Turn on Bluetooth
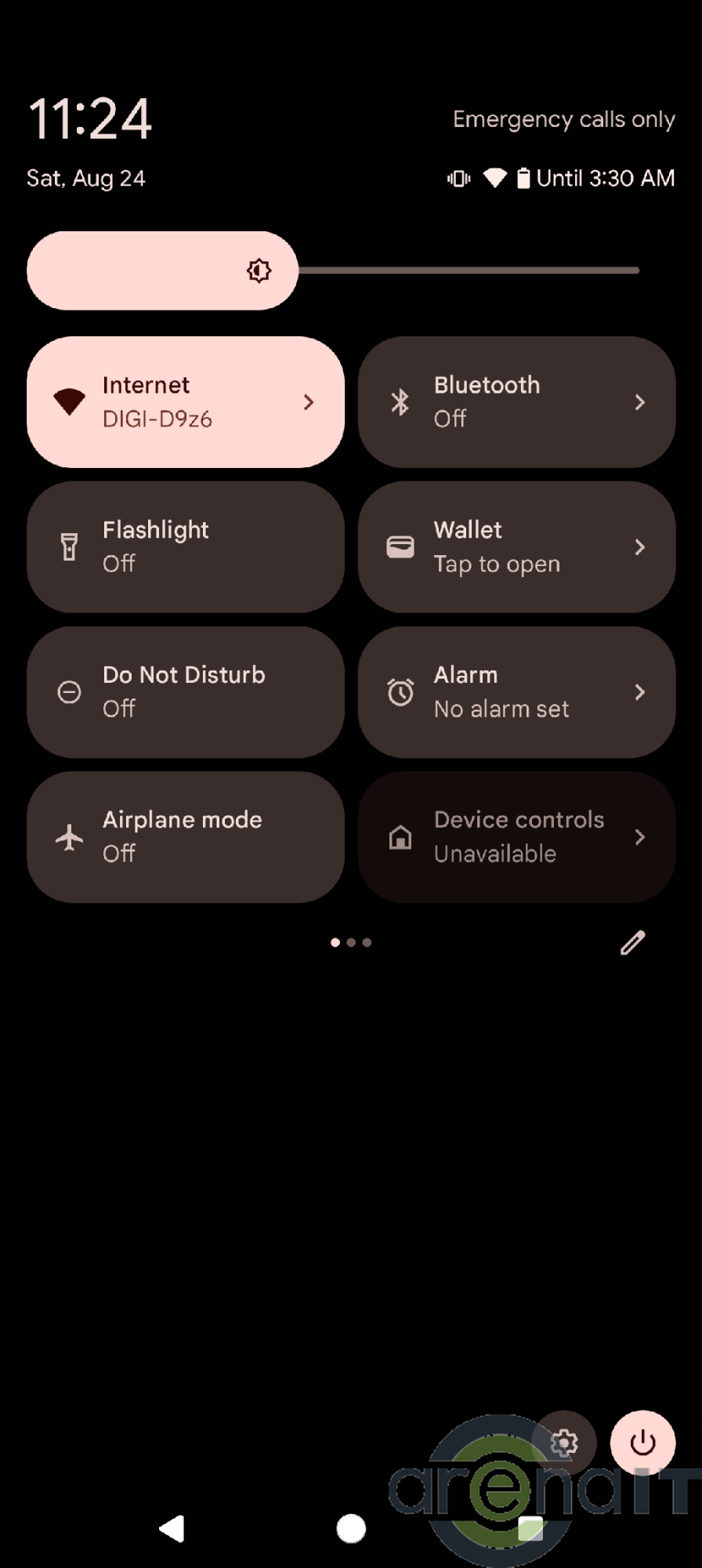 click(x=516, y=402)
